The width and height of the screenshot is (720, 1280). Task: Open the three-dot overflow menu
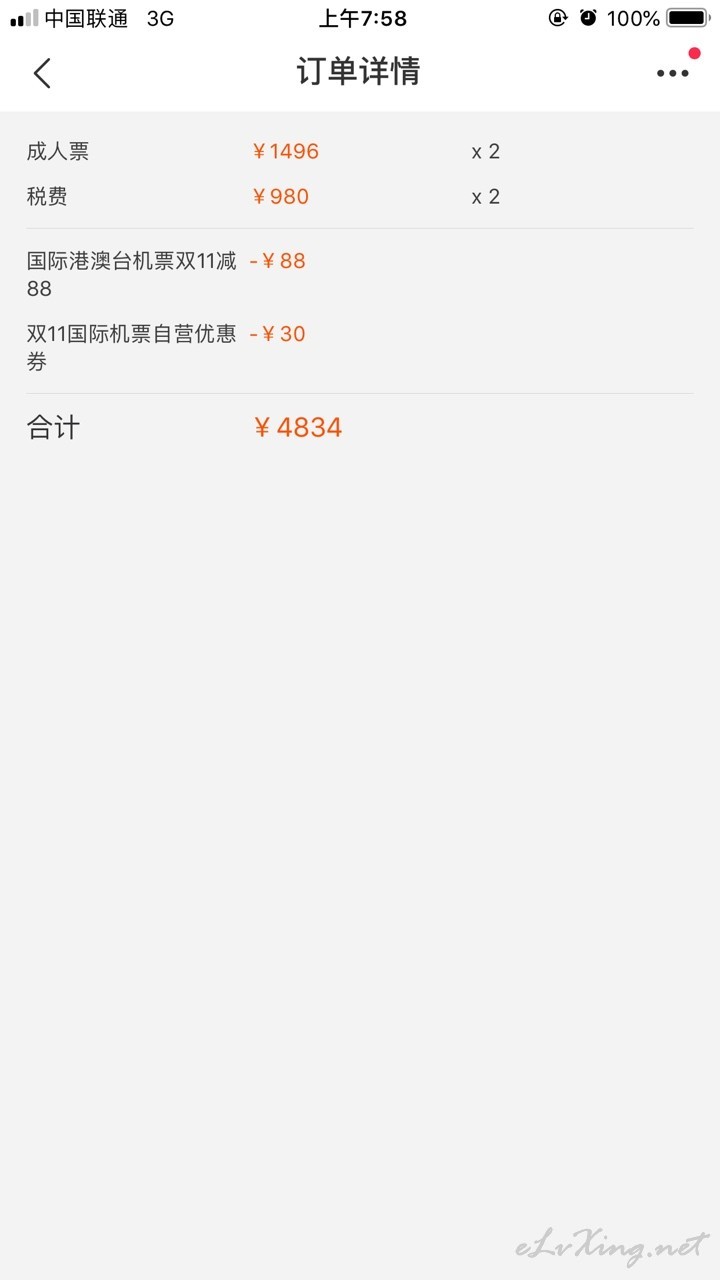click(673, 73)
